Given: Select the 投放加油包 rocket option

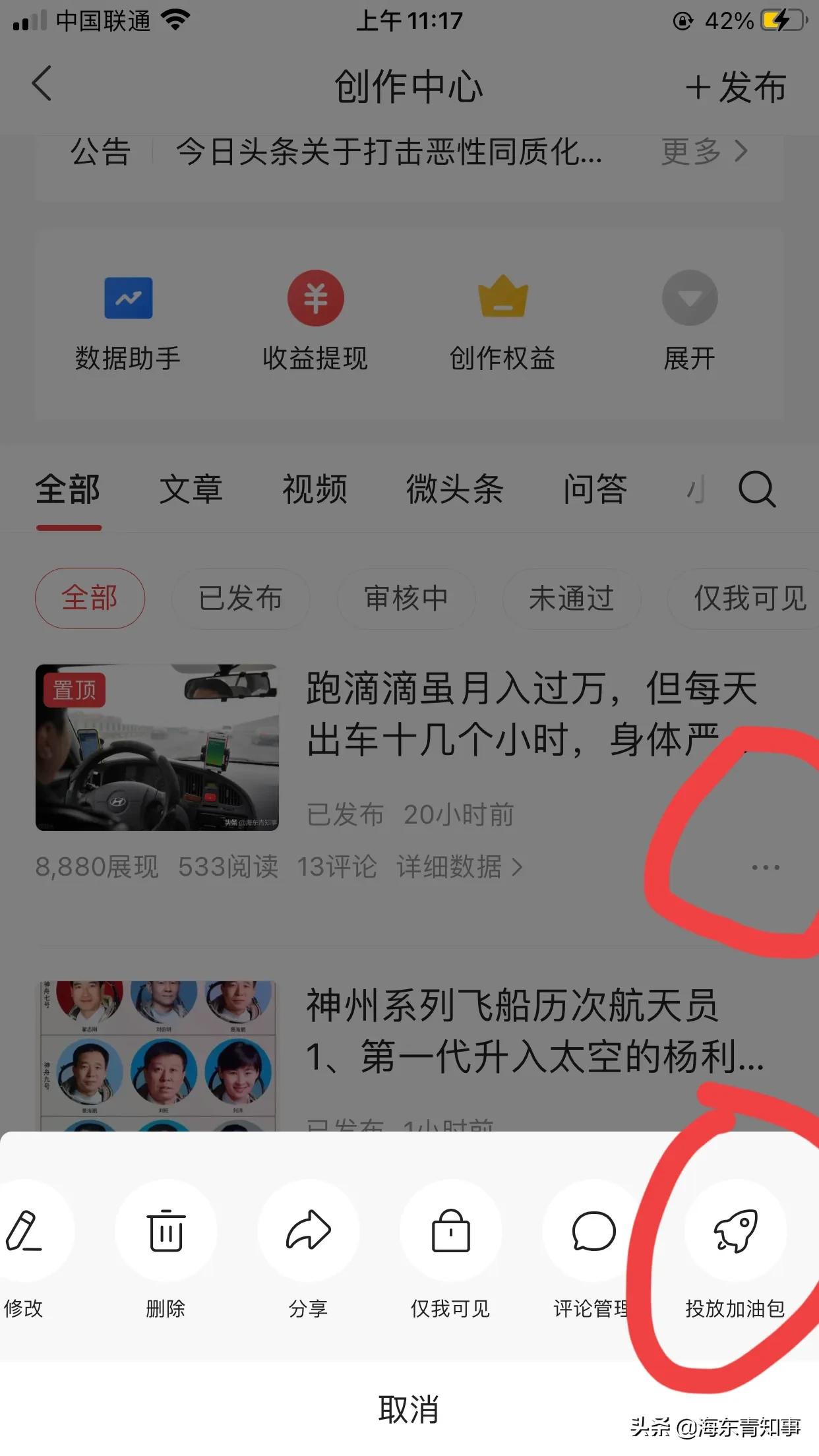Looking at the screenshot, I should coord(735,1232).
